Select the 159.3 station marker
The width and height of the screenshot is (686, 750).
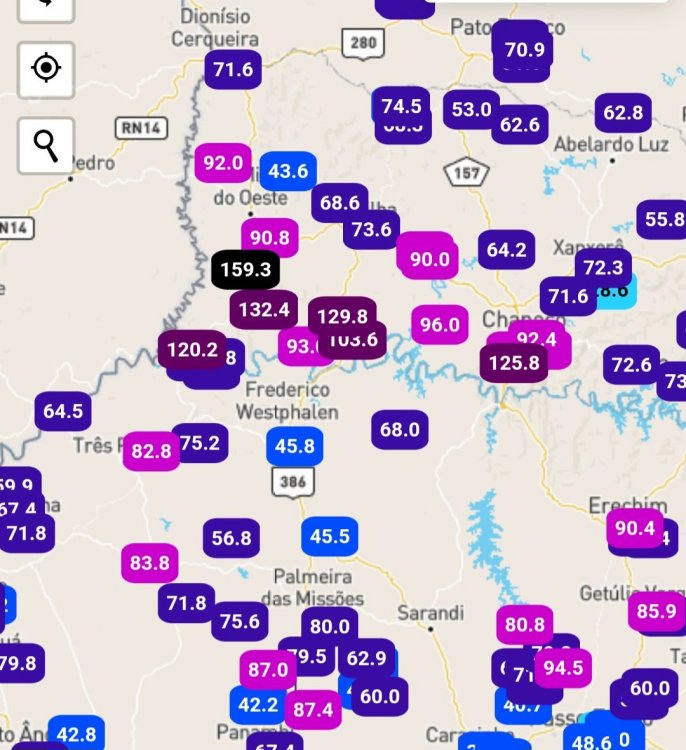245,270
